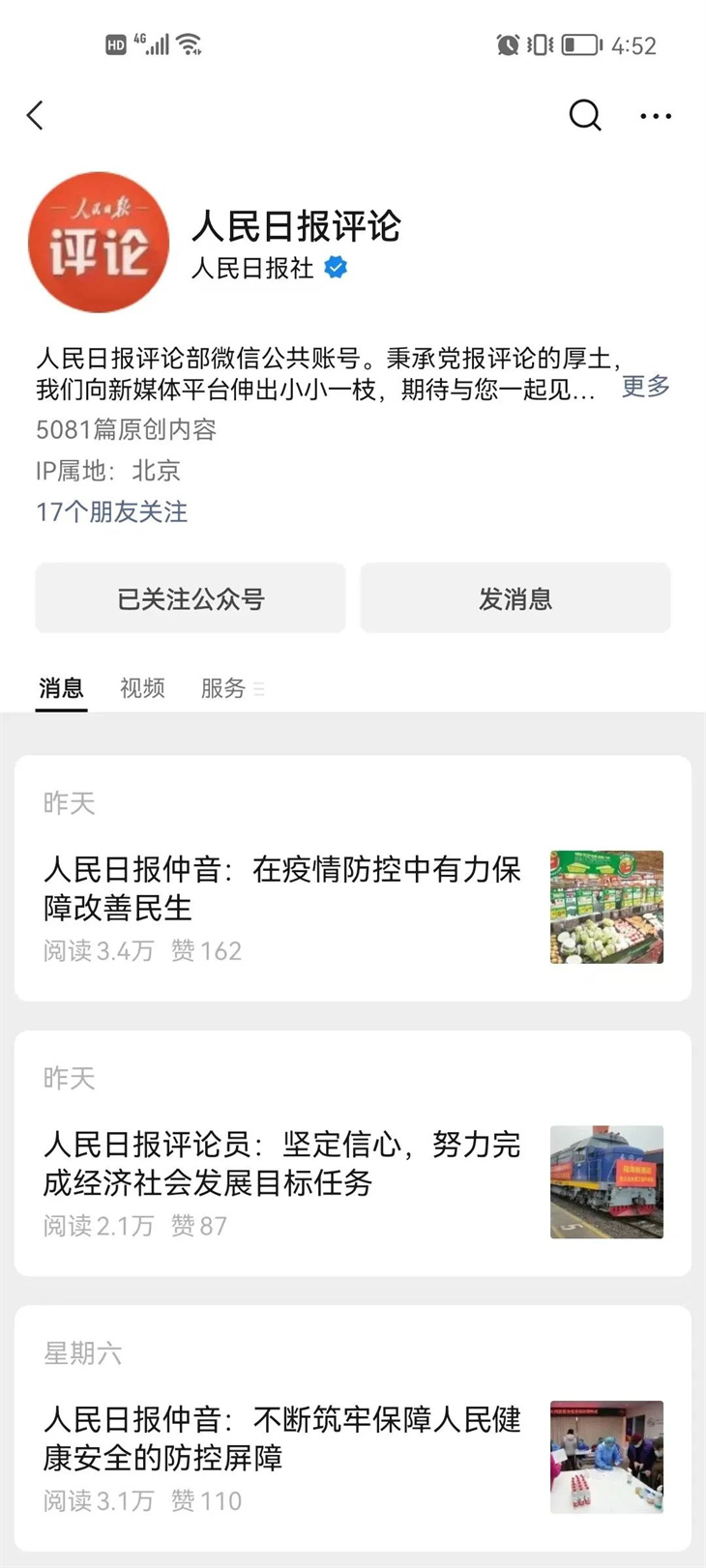Open the three-dot overflow menu
Viewport: 706px width, 1568px height.
(656, 116)
